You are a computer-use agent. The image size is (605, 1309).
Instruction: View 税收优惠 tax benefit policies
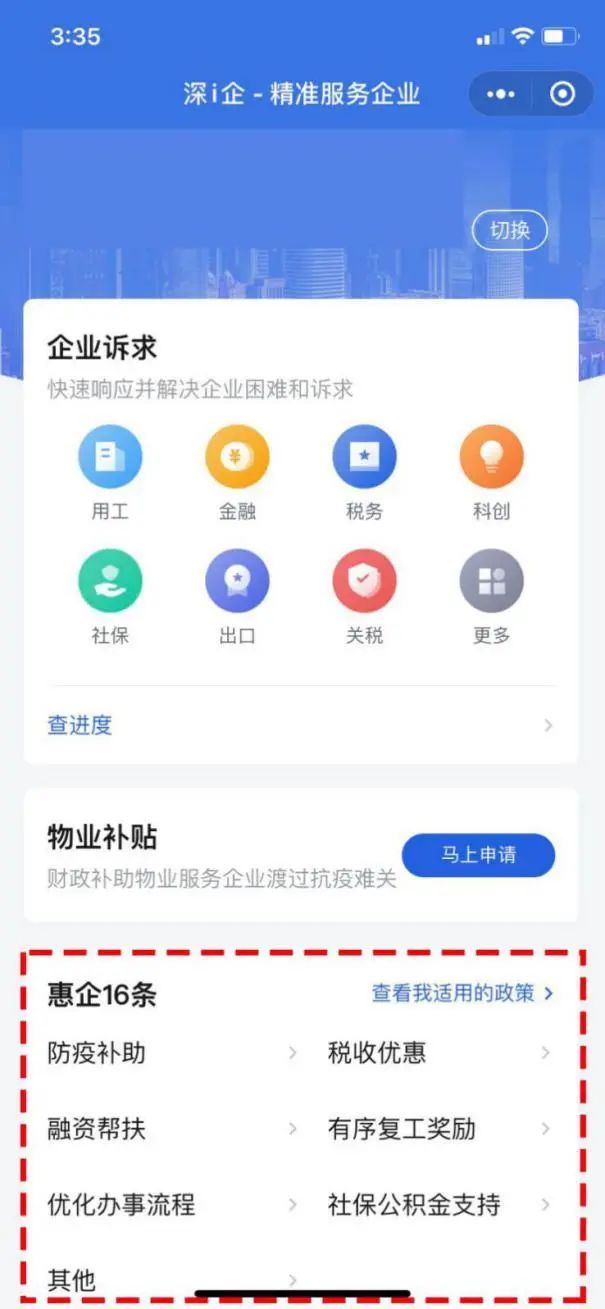point(440,1053)
